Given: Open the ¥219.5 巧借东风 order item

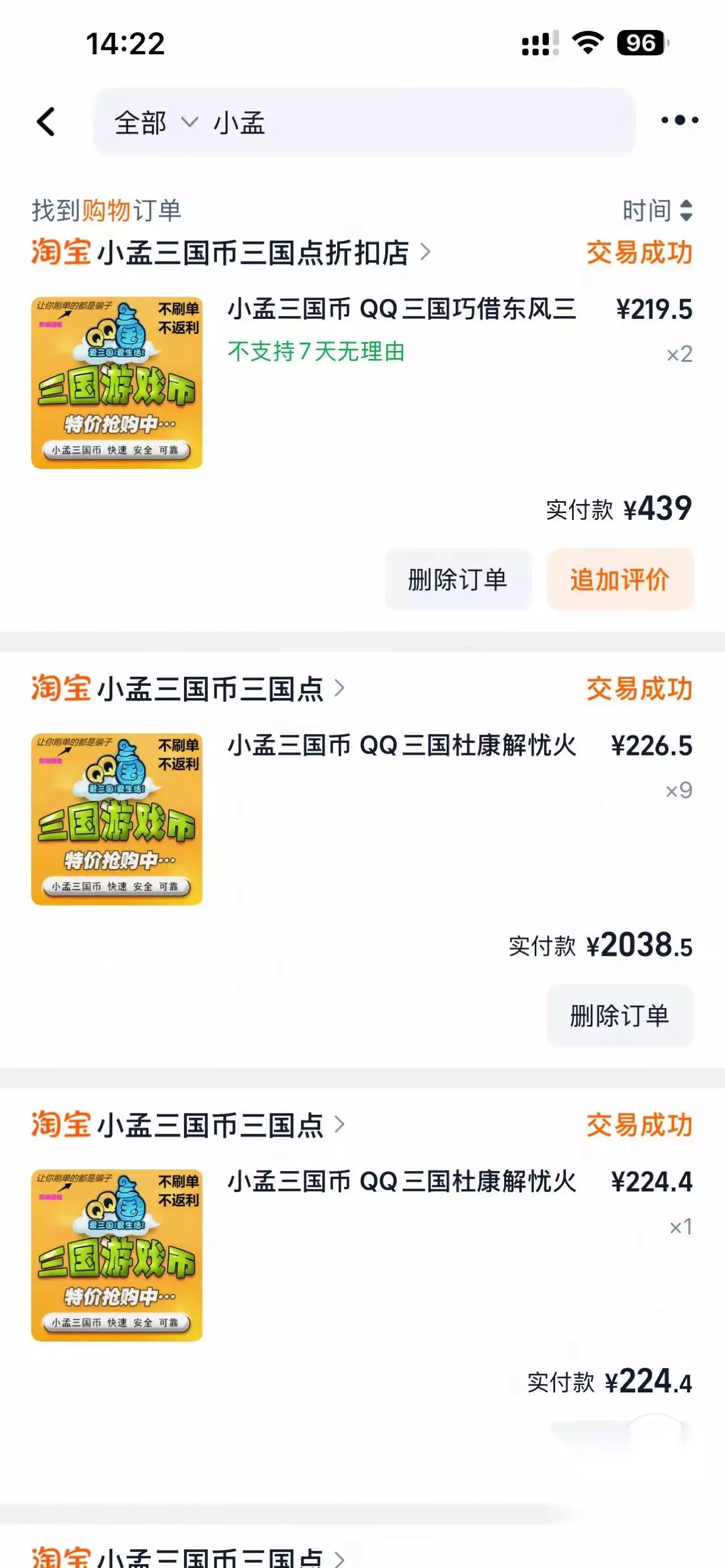Looking at the screenshot, I should pyautogui.click(x=362, y=382).
